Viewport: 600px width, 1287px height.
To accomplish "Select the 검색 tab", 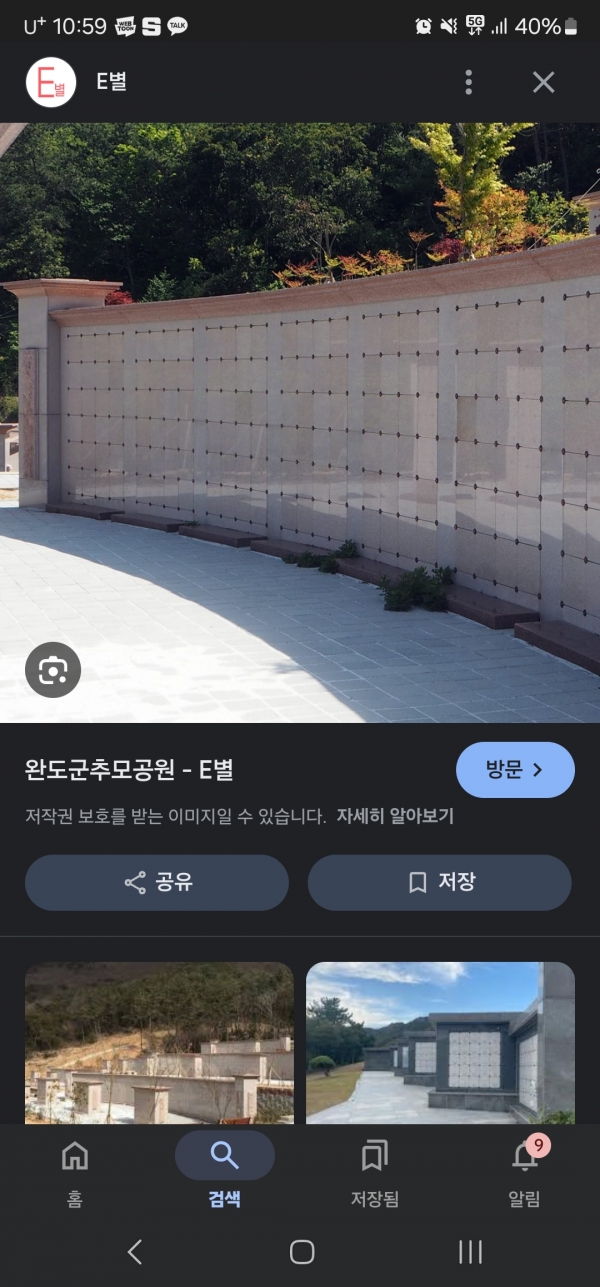I will pyautogui.click(x=224, y=1172).
